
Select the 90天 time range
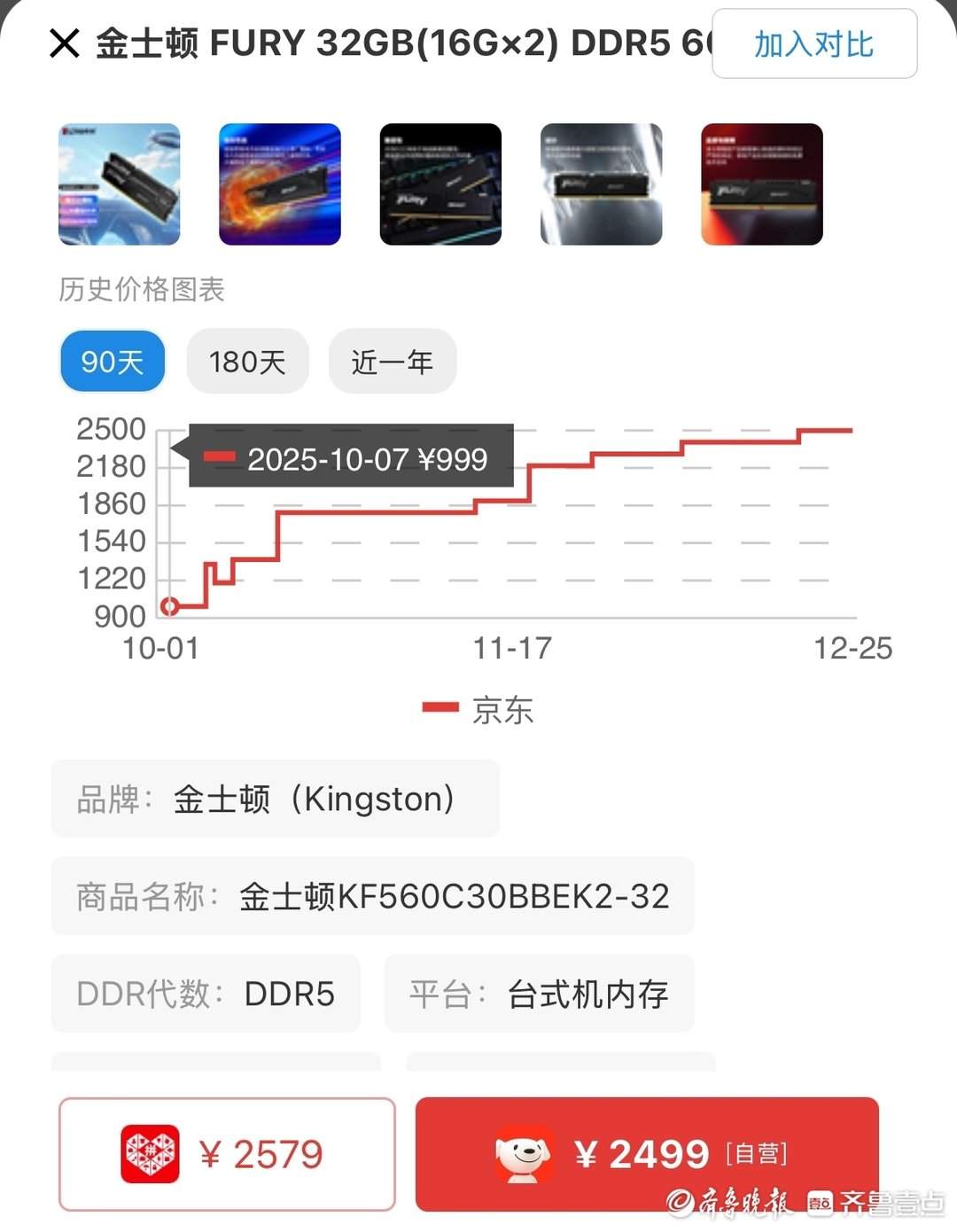click(x=112, y=361)
